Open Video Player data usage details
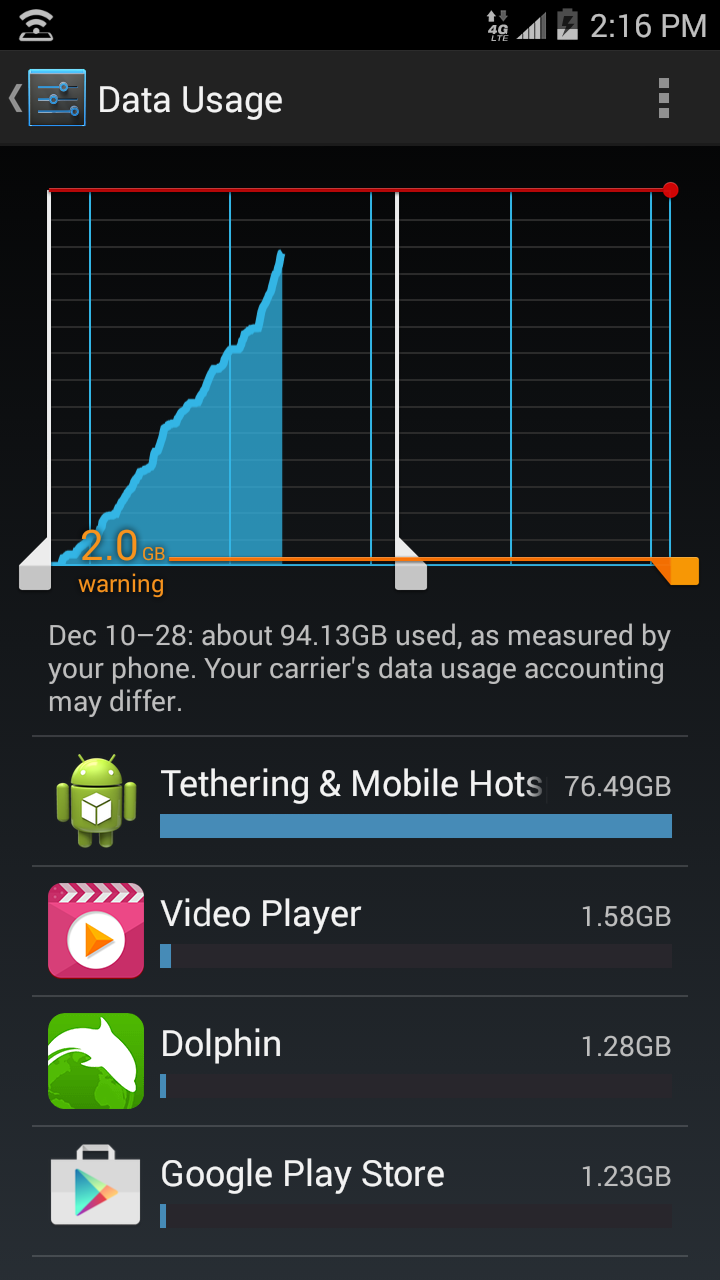 click(360, 931)
